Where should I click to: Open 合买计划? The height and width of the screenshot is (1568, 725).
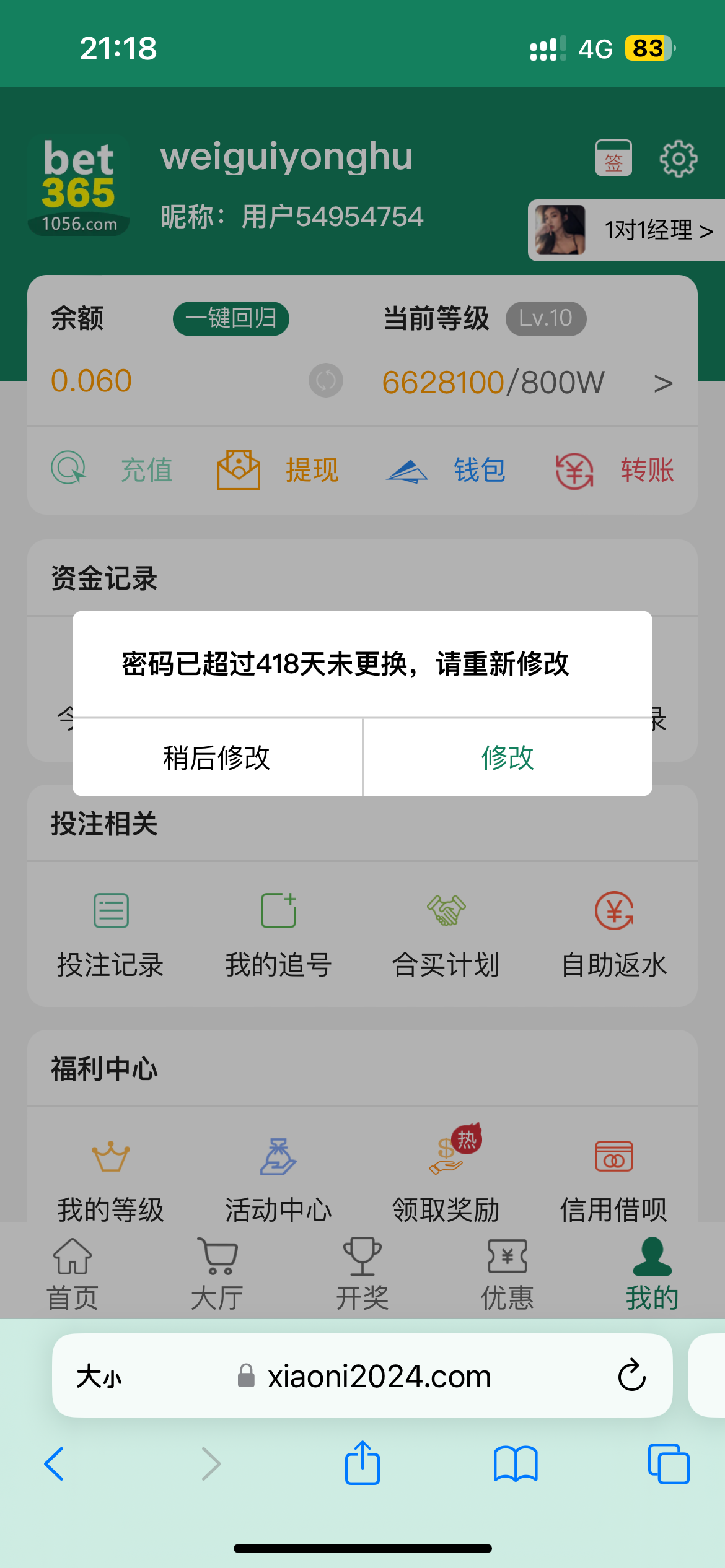pos(446,935)
